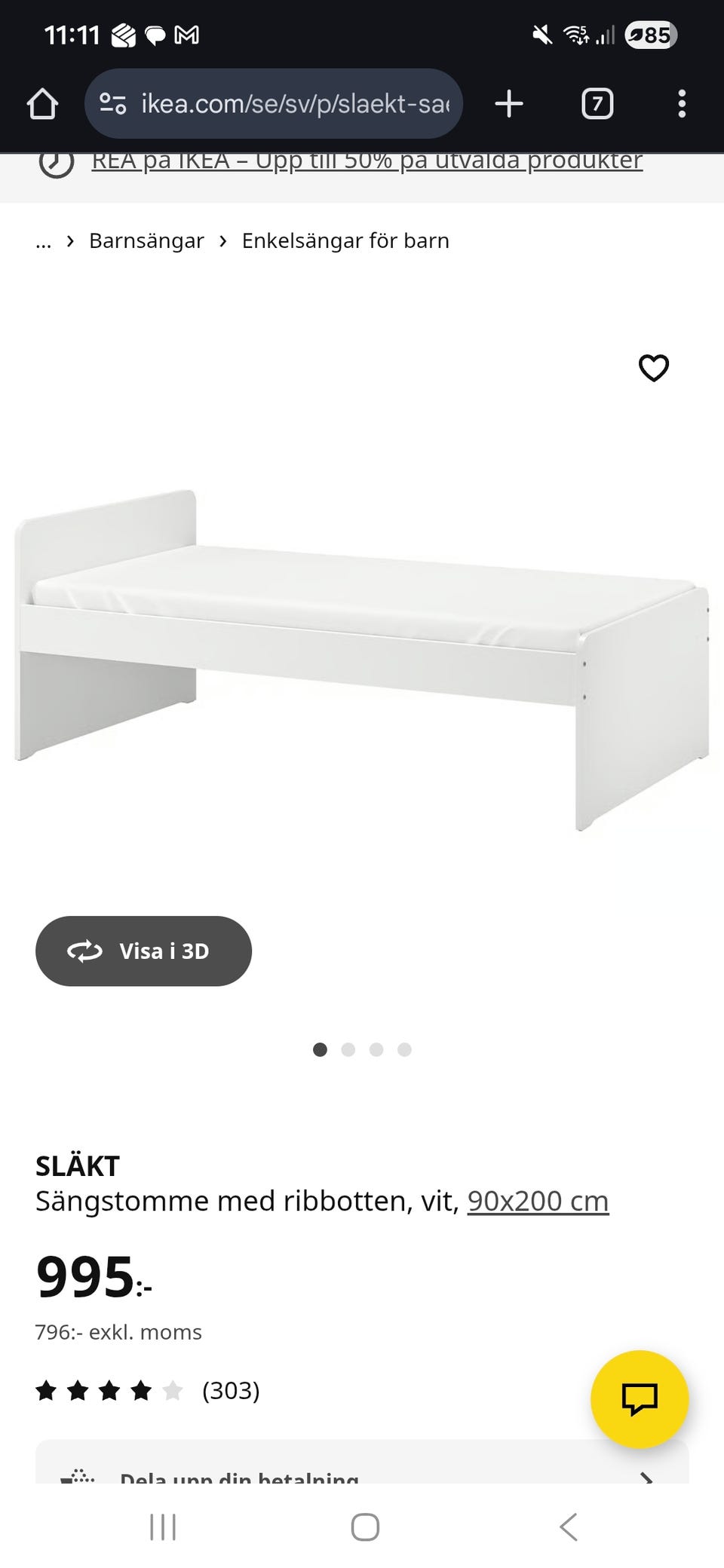Open the 90x200 cm size link
The height and width of the screenshot is (1568, 724).
[x=538, y=1202]
